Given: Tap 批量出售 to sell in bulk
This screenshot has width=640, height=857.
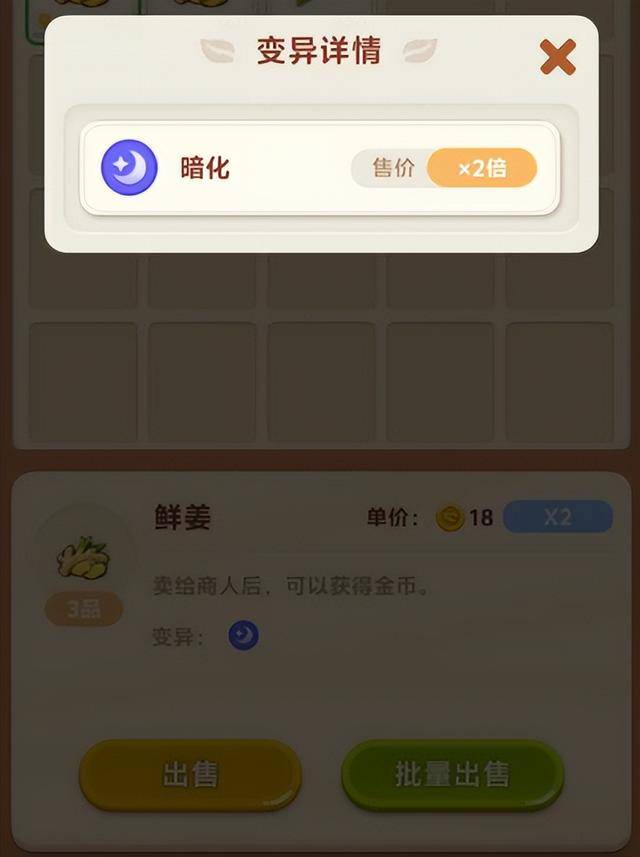Looking at the screenshot, I should click(452, 774).
